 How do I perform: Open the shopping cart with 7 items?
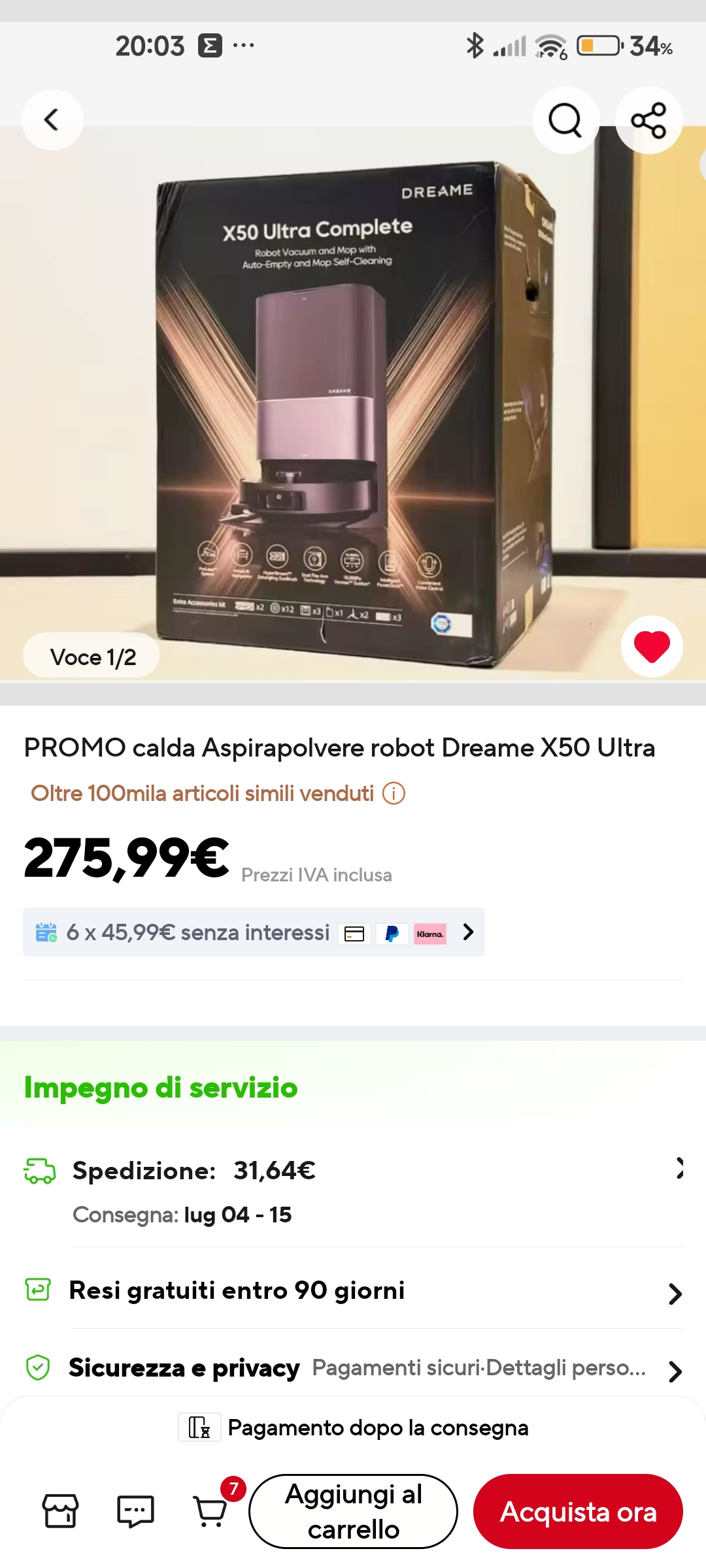(210, 1511)
